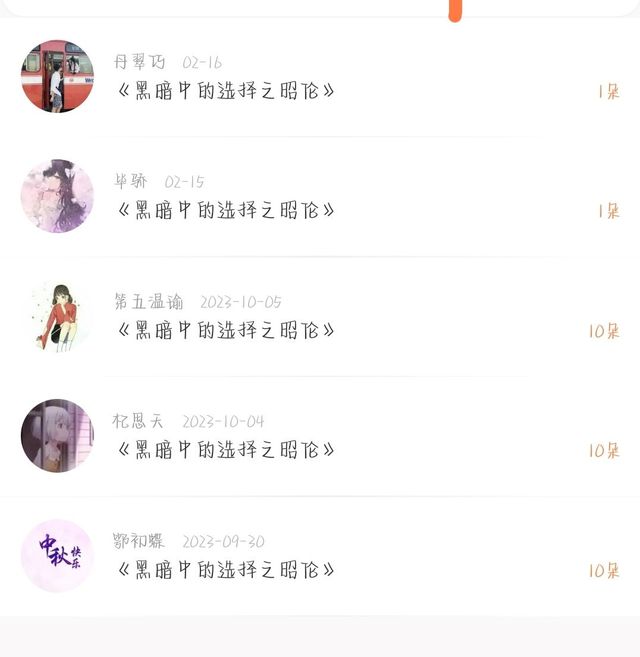Image resolution: width=640 pixels, height=657 pixels.
Task: Tap 鄂初蝶's 中秋快乐 avatar
Action: point(57,556)
